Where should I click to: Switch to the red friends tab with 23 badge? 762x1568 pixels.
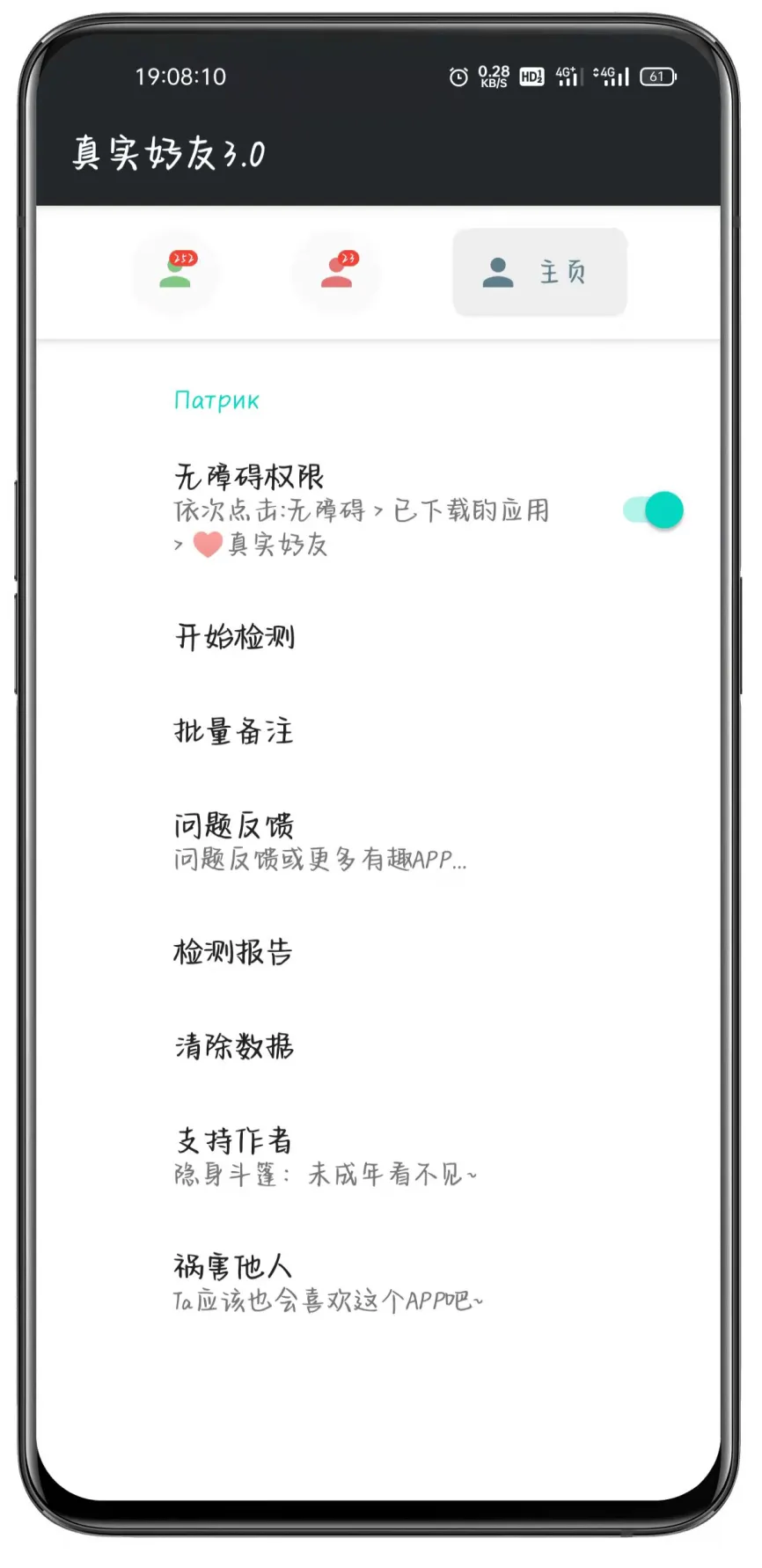point(337,272)
